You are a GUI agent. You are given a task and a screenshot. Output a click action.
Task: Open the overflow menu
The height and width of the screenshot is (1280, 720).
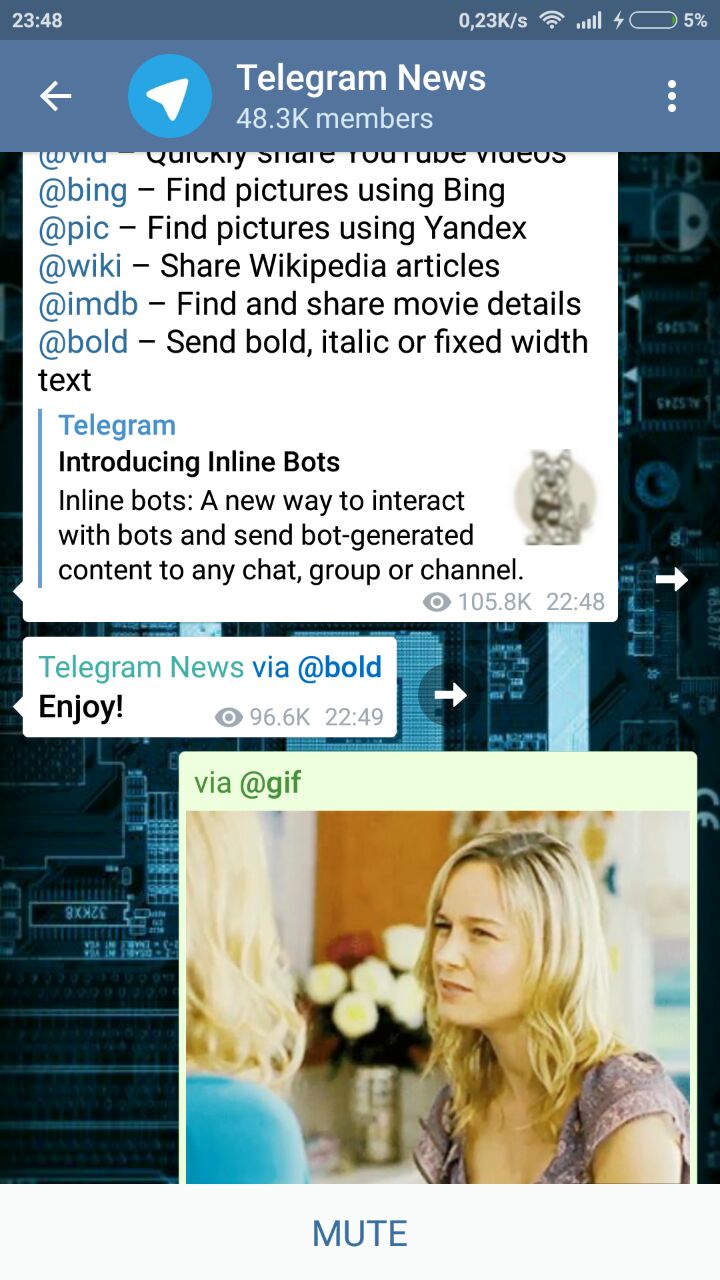click(x=671, y=97)
